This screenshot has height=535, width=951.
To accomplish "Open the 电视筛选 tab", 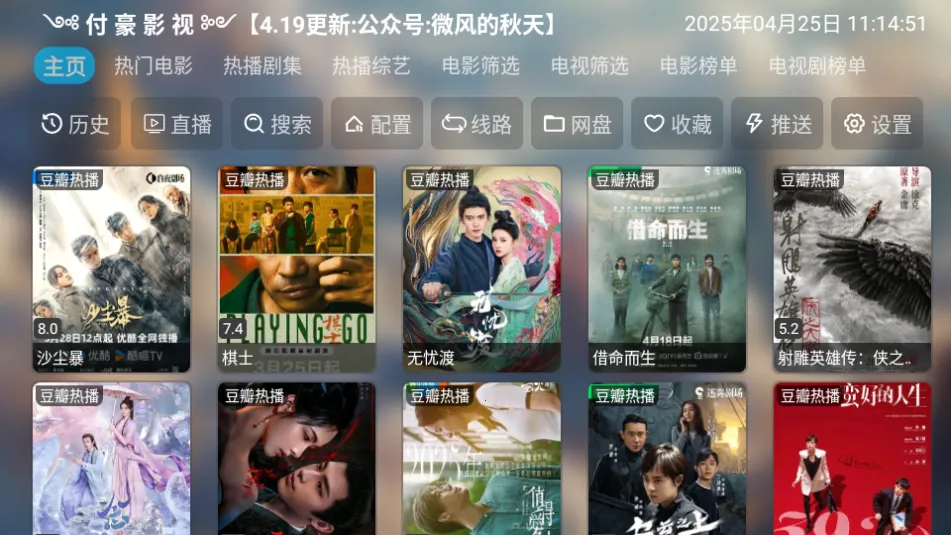I will click(589, 67).
